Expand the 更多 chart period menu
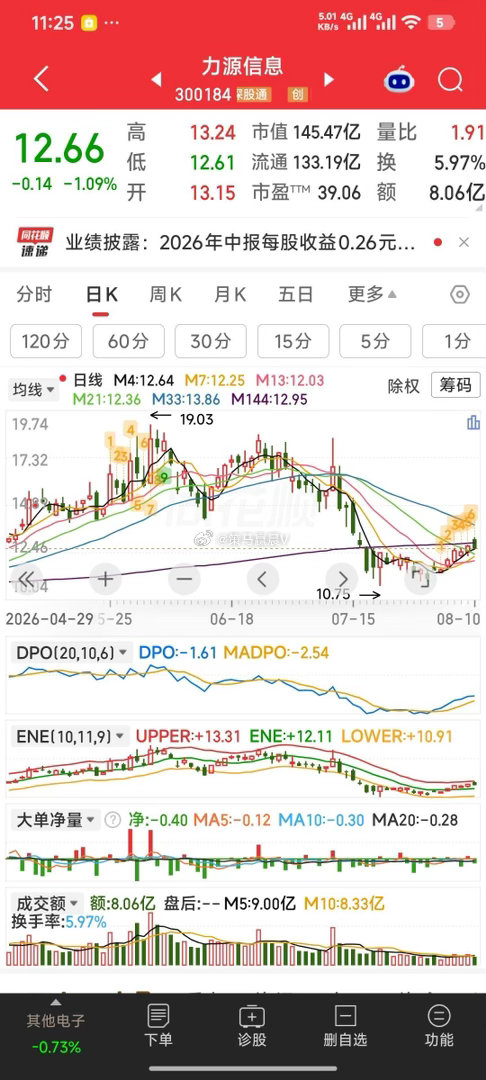Image resolution: width=486 pixels, height=1080 pixels. point(372,295)
